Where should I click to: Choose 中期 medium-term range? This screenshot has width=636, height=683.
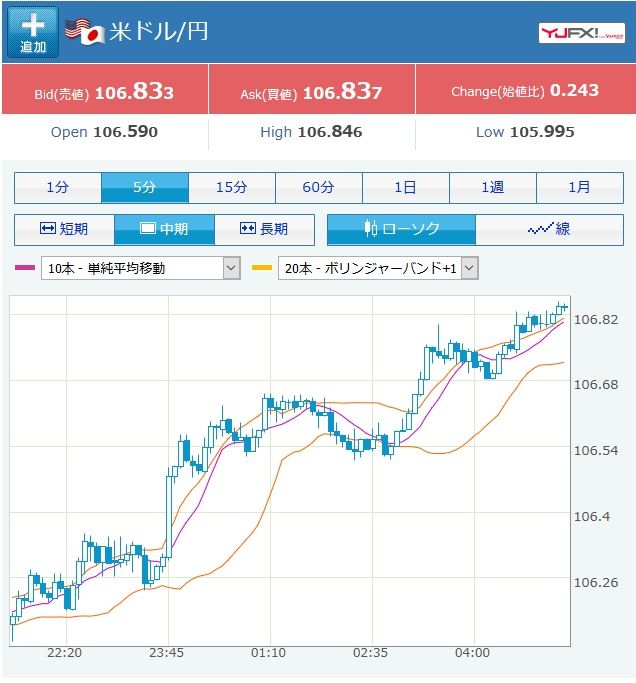coord(165,229)
